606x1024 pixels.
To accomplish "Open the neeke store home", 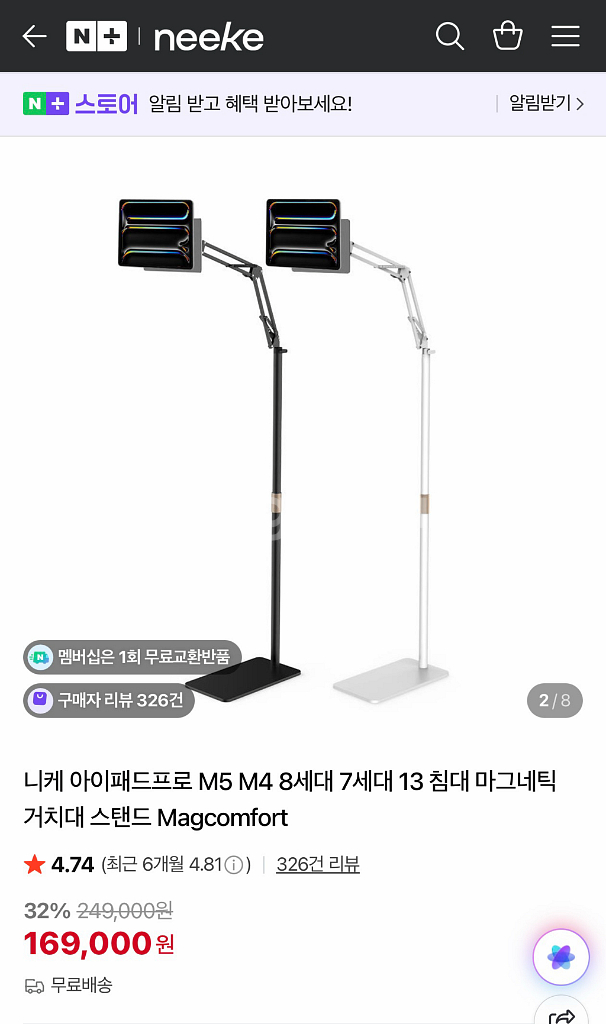I will tap(208, 38).
